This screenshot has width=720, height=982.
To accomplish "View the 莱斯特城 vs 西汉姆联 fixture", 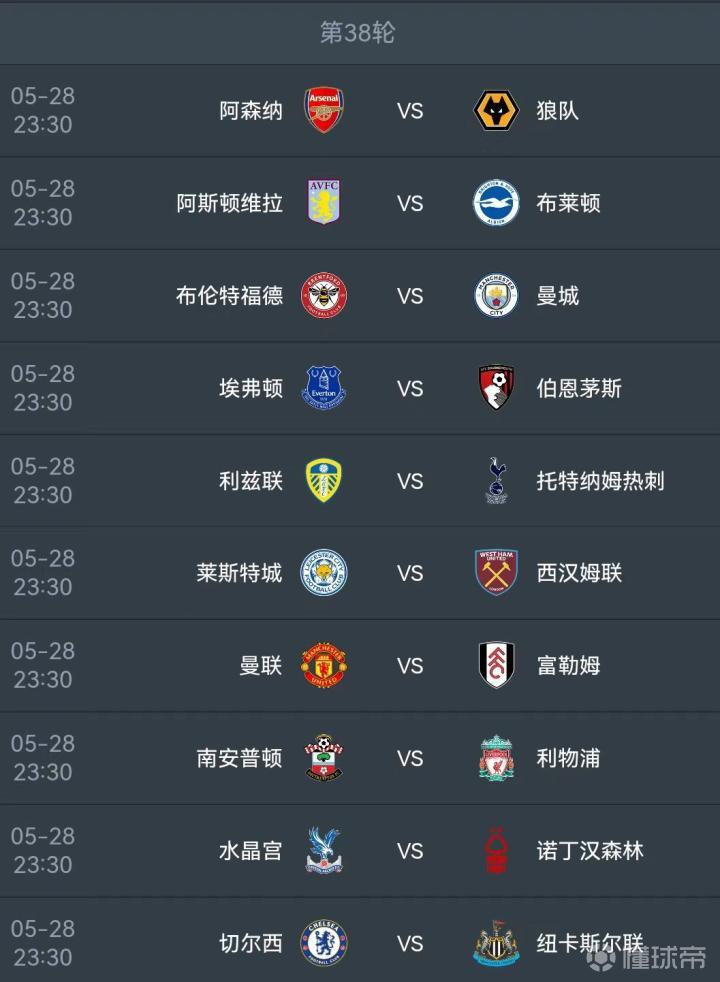I will click(x=410, y=573).
